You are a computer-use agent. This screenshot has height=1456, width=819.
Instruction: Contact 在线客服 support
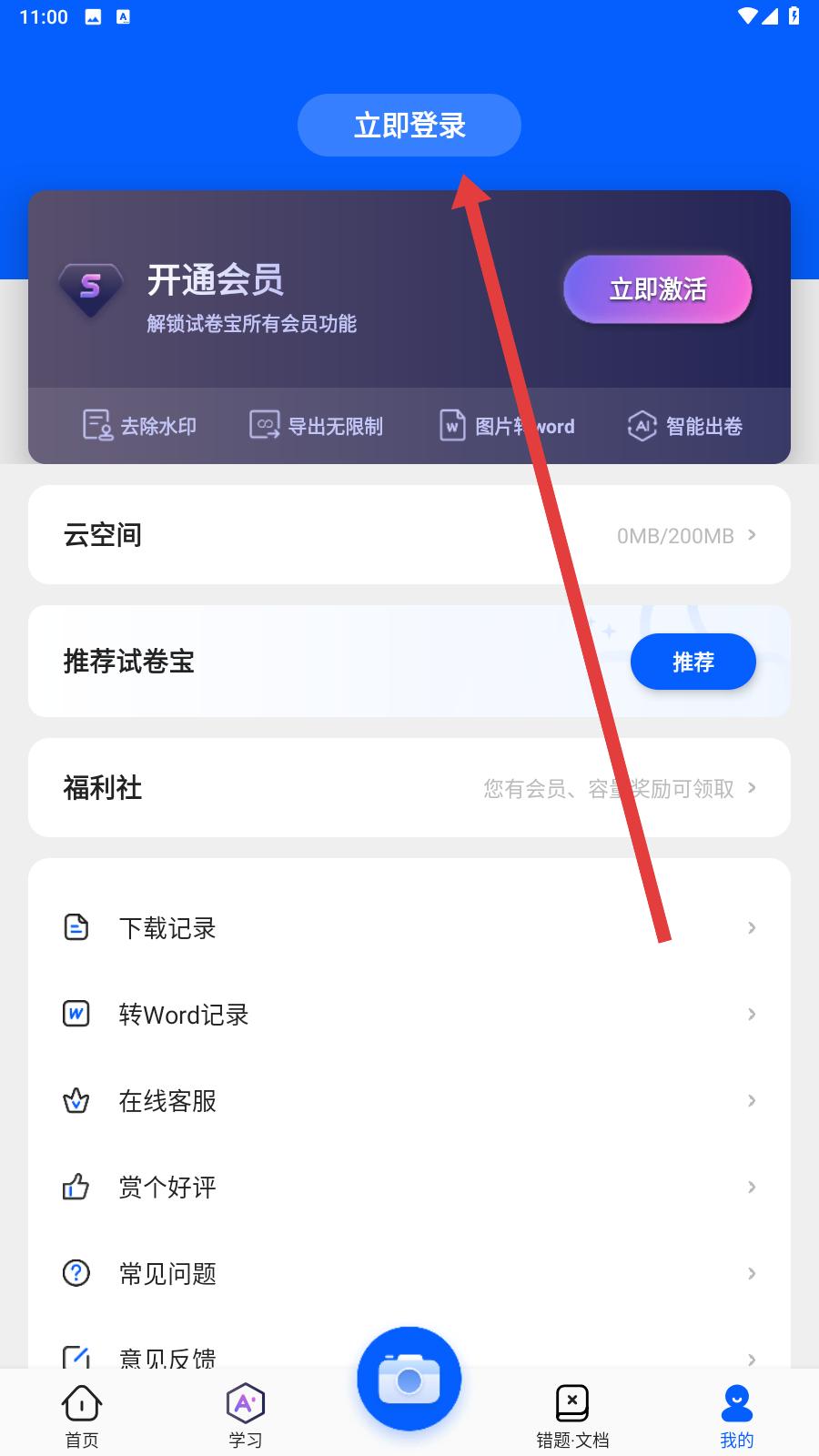pos(409,1100)
